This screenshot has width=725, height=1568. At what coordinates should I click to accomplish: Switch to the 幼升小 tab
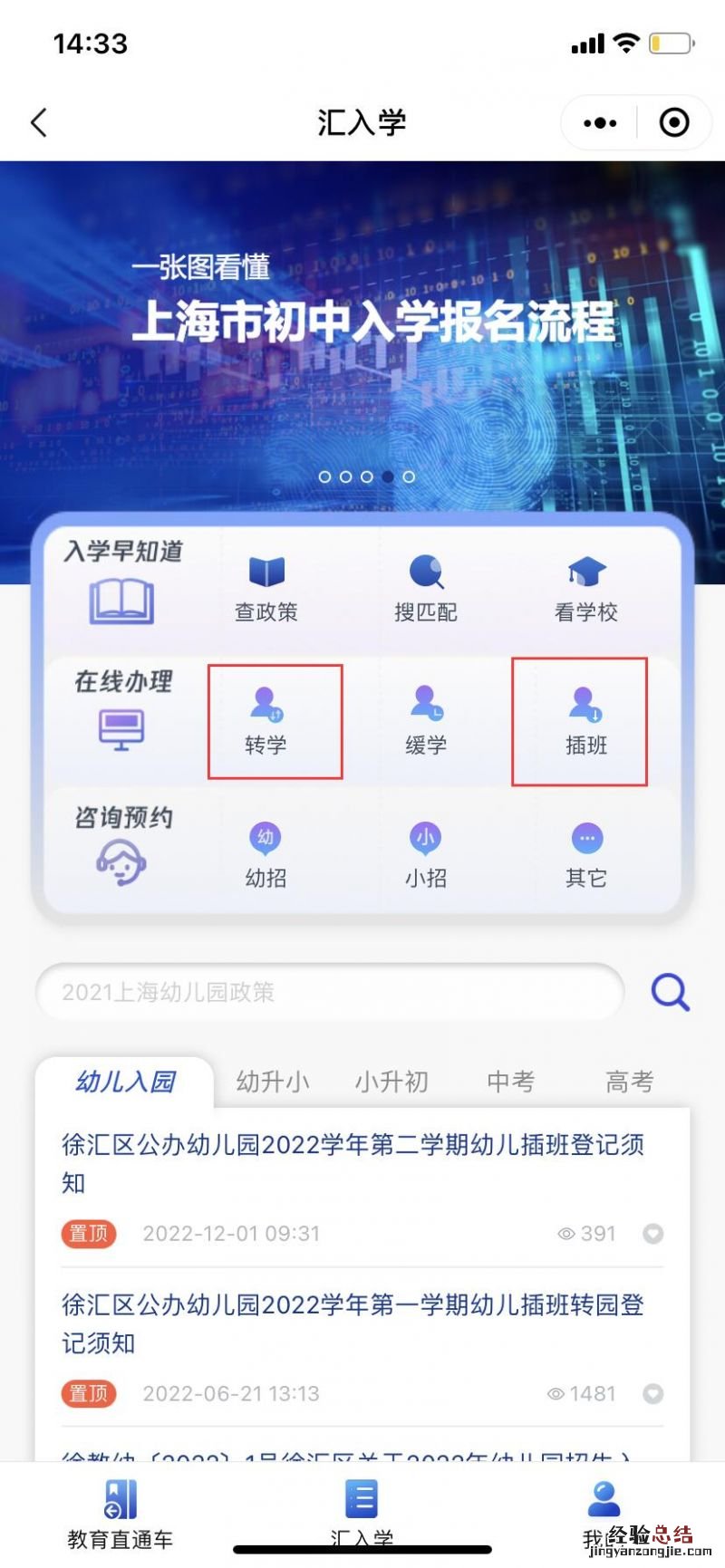272,1081
